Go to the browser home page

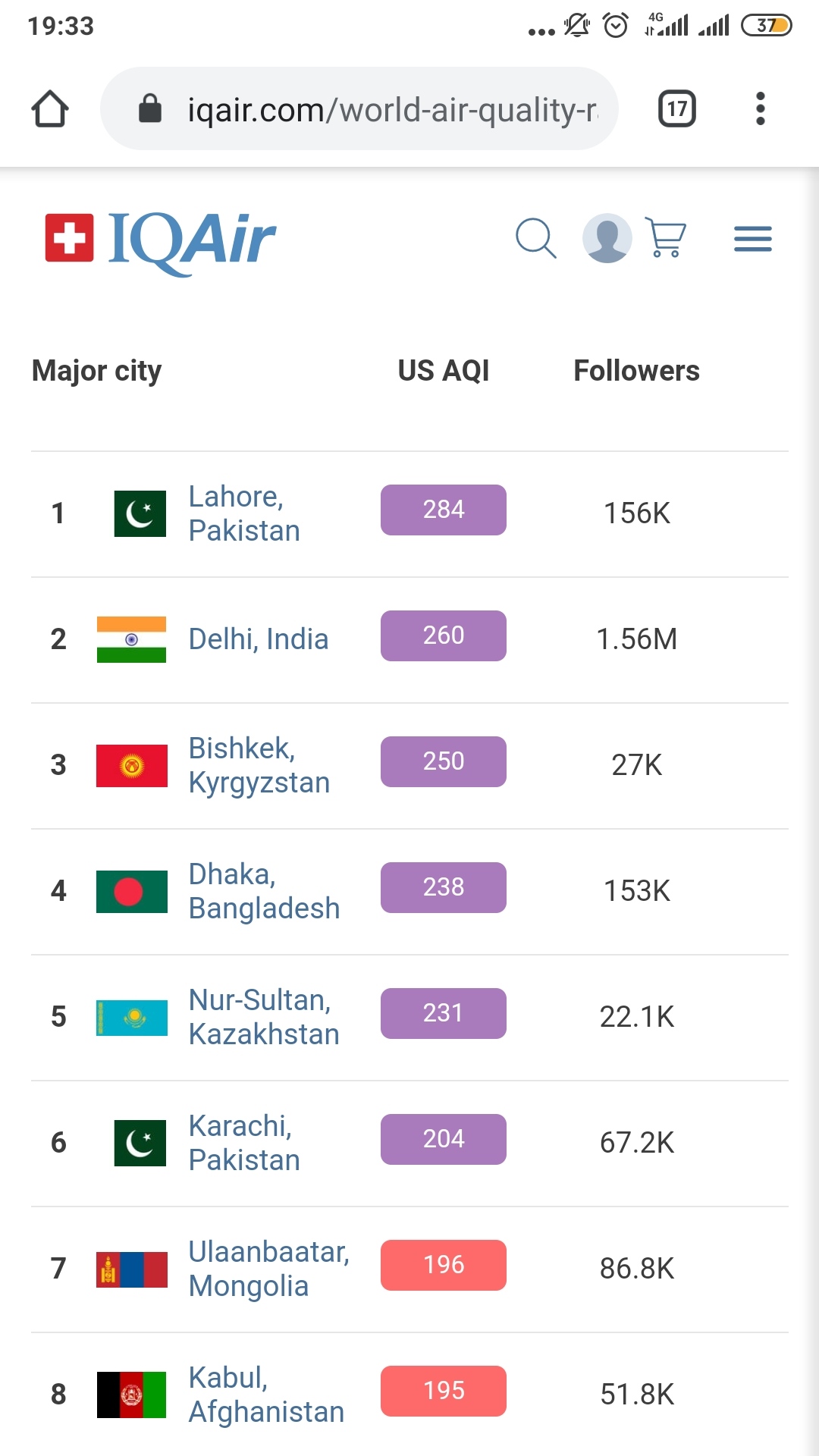pyautogui.click(x=50, y=109)
